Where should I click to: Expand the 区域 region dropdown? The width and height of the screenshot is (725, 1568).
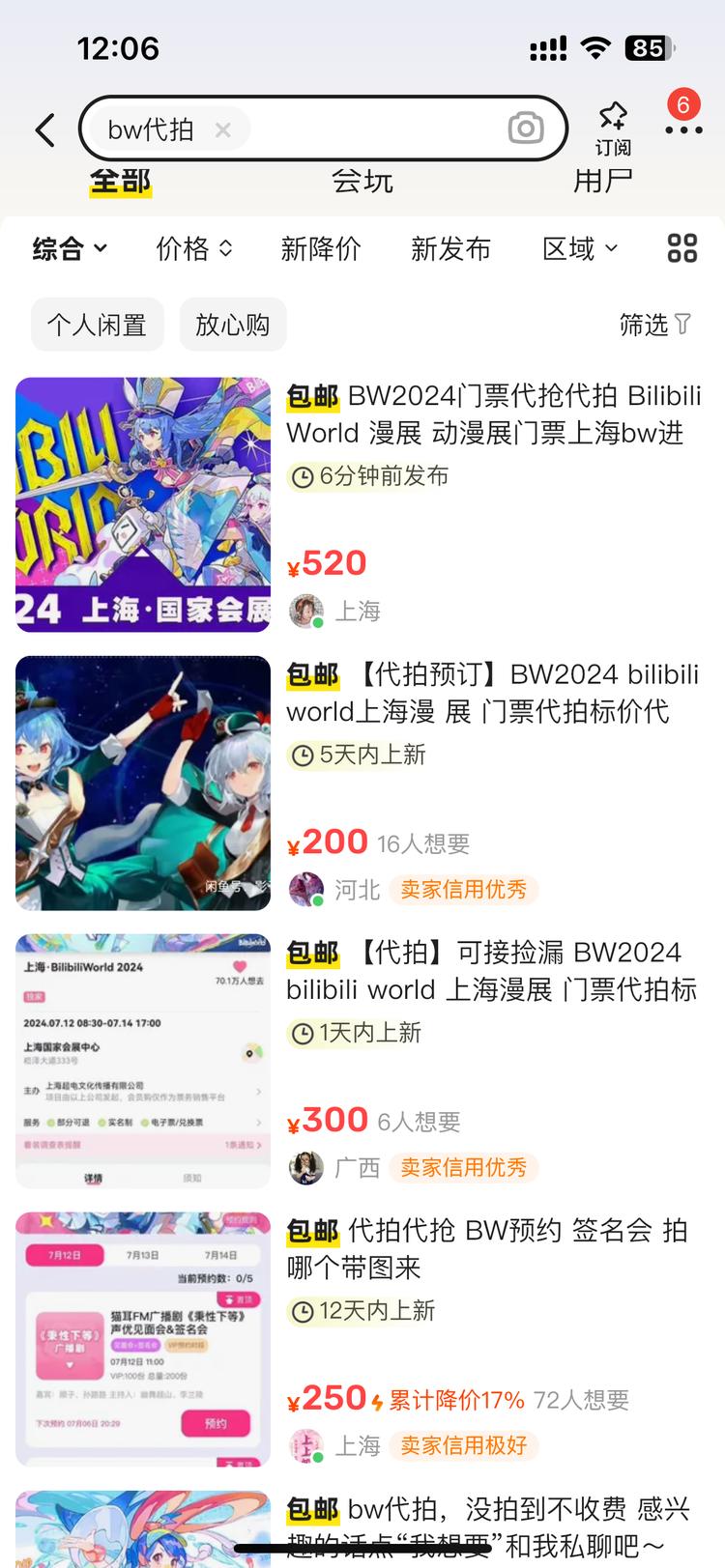(579, 248)
